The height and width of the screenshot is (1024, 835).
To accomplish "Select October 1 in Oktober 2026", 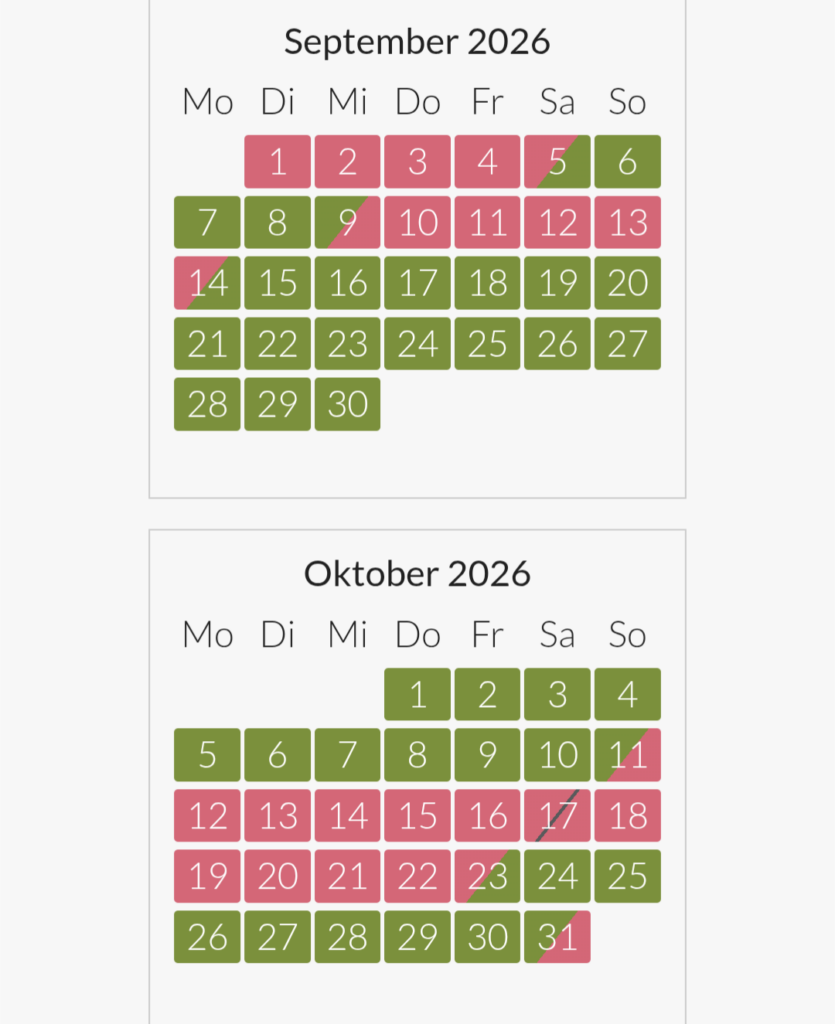I will [417, 694].
